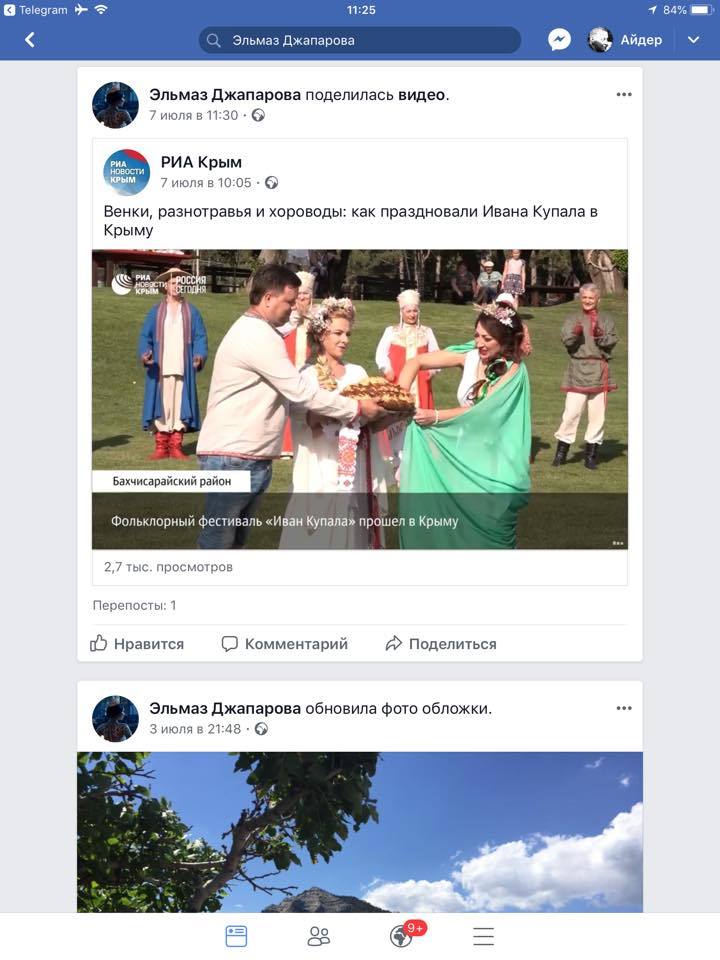Screen dimensions: 720x960
Task: Open Айдер profile in the top bar
Action: tap(625, 40)
